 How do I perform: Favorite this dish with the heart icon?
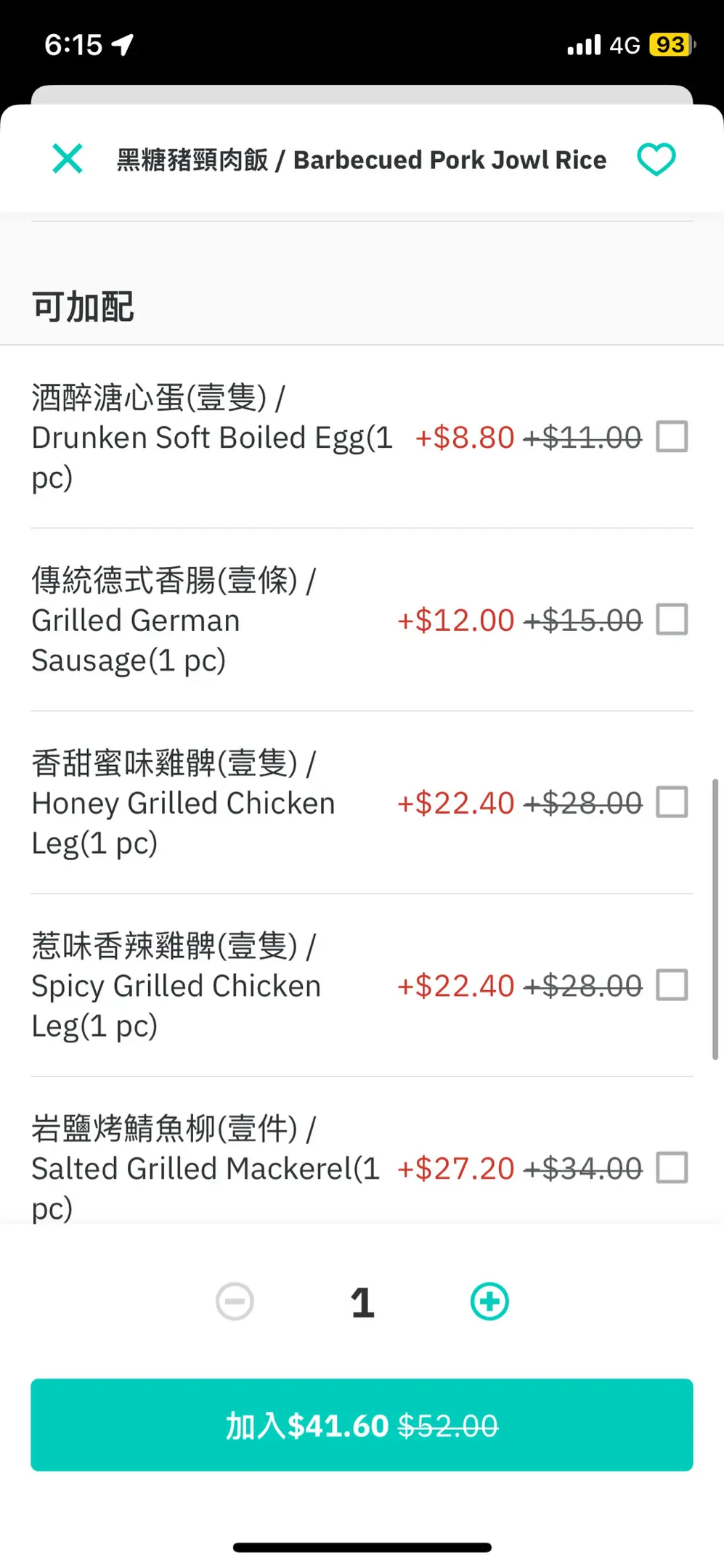click(x=656, y=159)
